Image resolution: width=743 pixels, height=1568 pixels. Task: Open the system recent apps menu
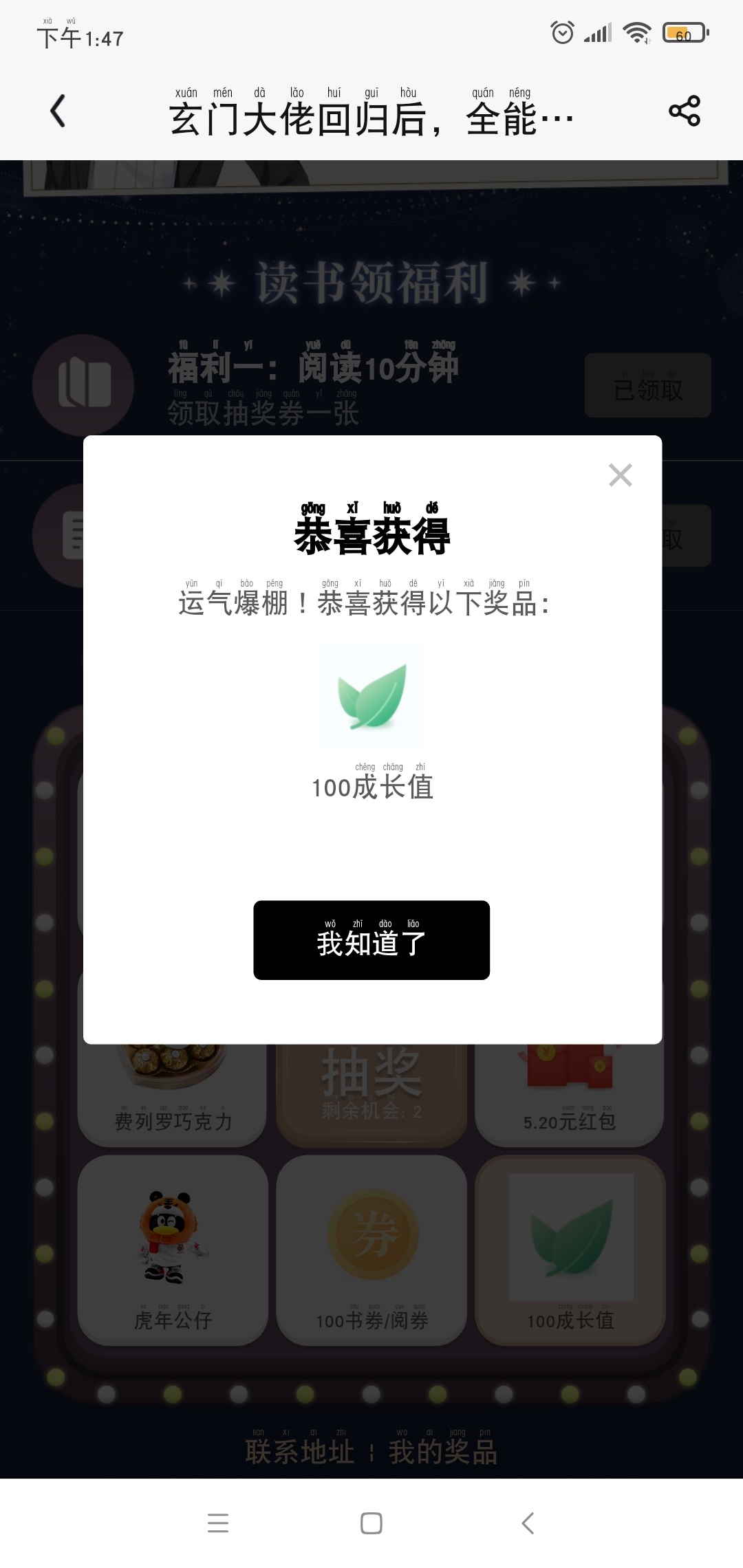(x=218, y=1523)
